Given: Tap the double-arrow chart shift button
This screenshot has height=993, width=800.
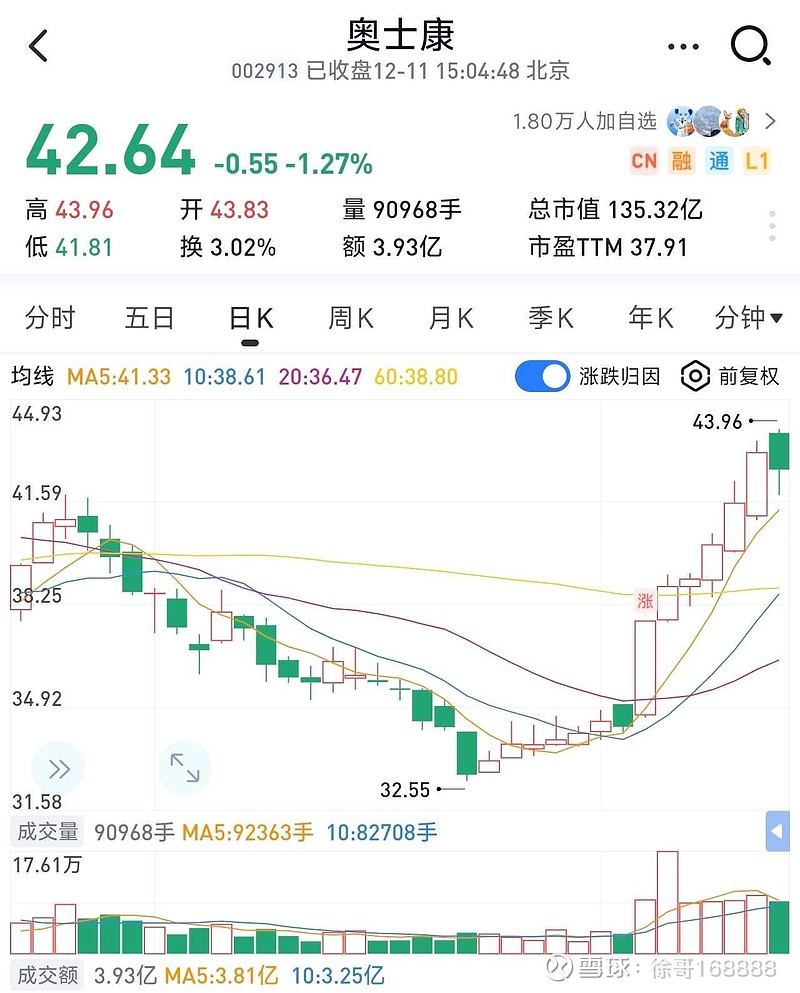Looking at the screenshot, I should coord(58,768).
